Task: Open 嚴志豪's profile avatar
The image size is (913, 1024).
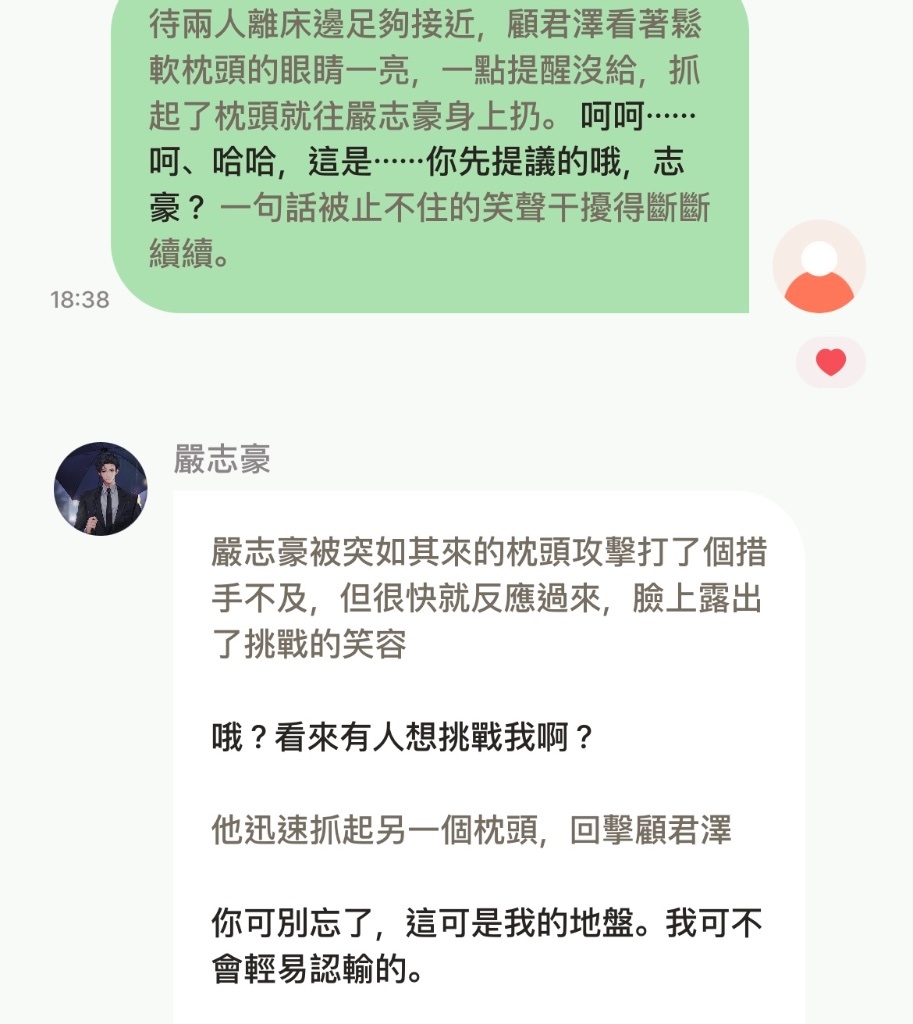Action: pos(100,489)
